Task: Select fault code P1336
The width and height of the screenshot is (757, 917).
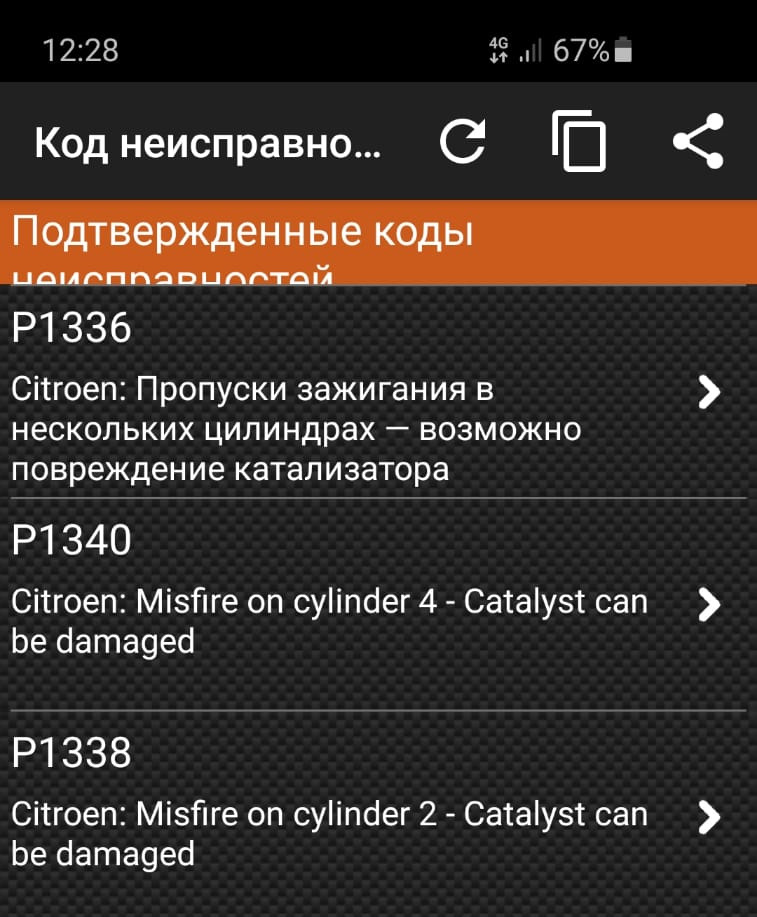Action: point(70,327)
